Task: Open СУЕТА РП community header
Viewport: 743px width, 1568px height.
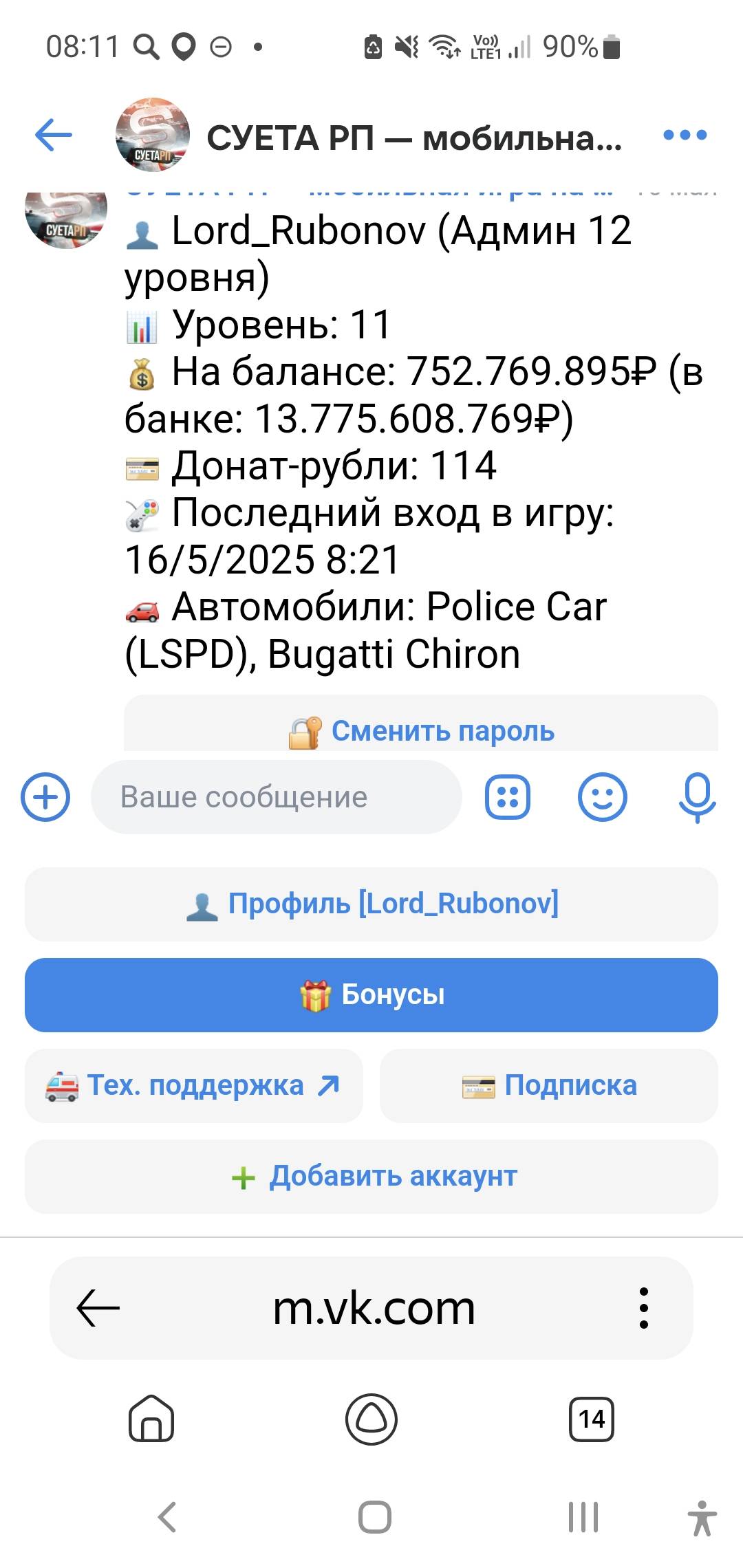Action: click(x=413, y=138)
